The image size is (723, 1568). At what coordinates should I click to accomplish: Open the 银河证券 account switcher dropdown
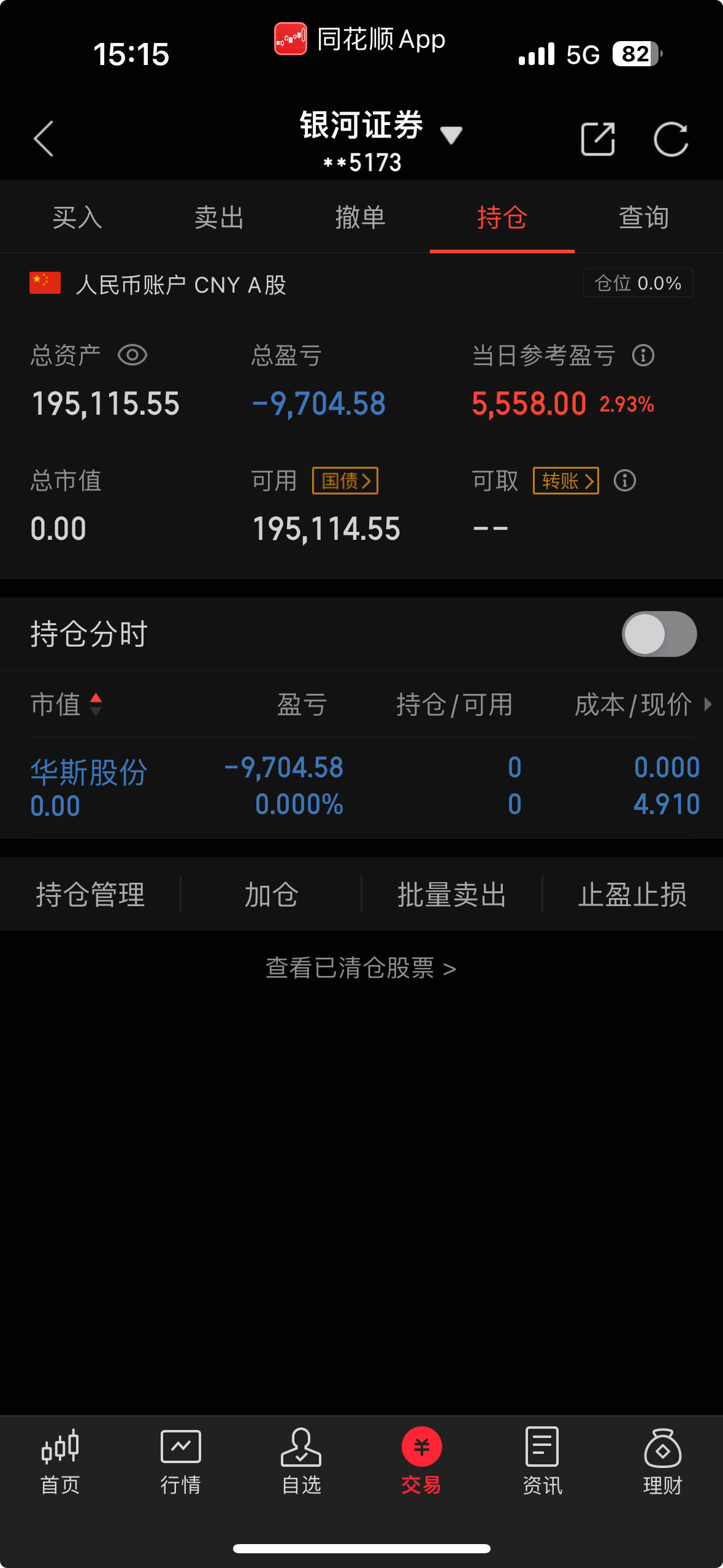(x=450, y=134)
